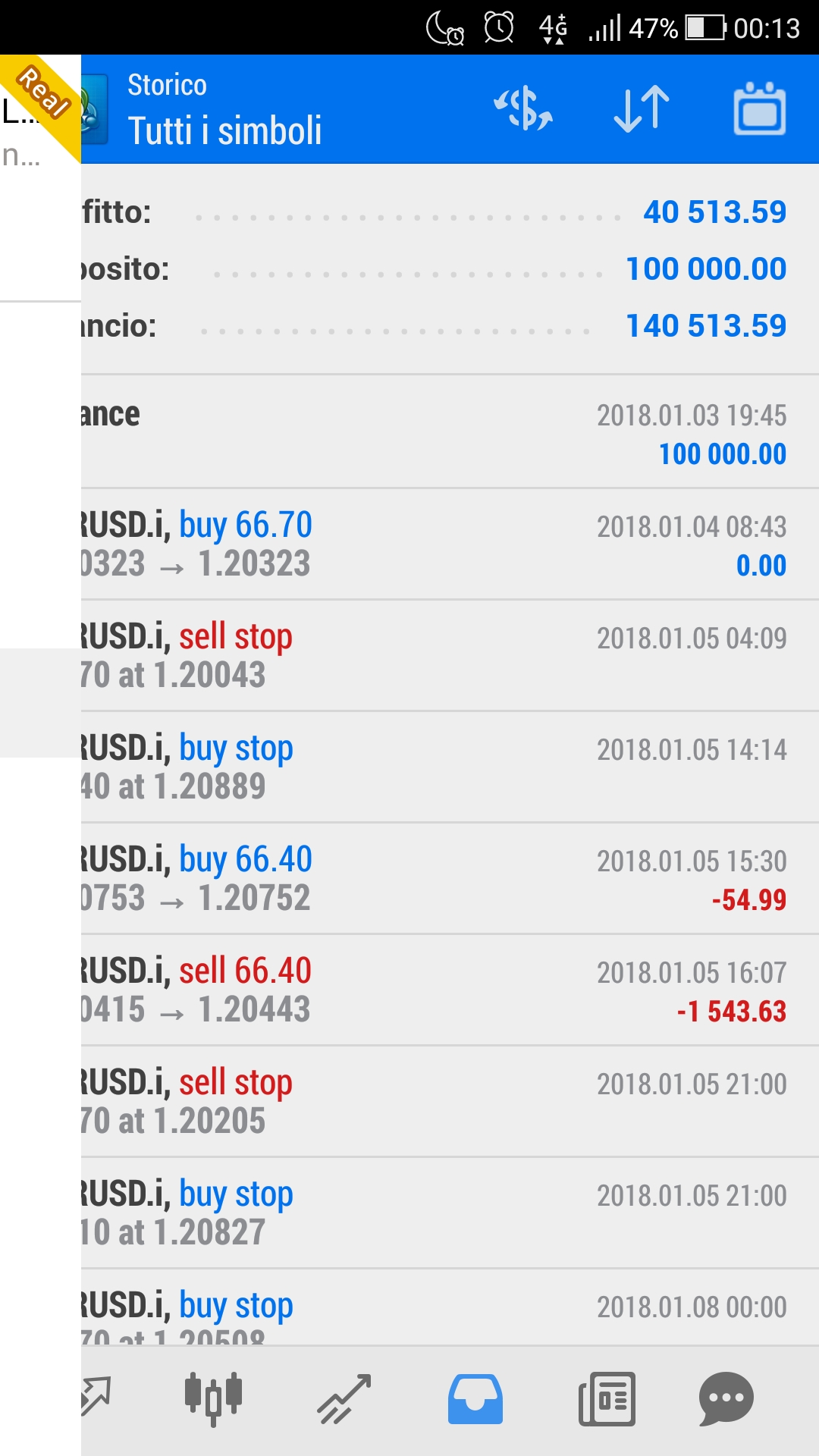The width and height of the screenshot is (819, 1456).
Task: Open sell stop order at 1.20043
Action: 450,655
